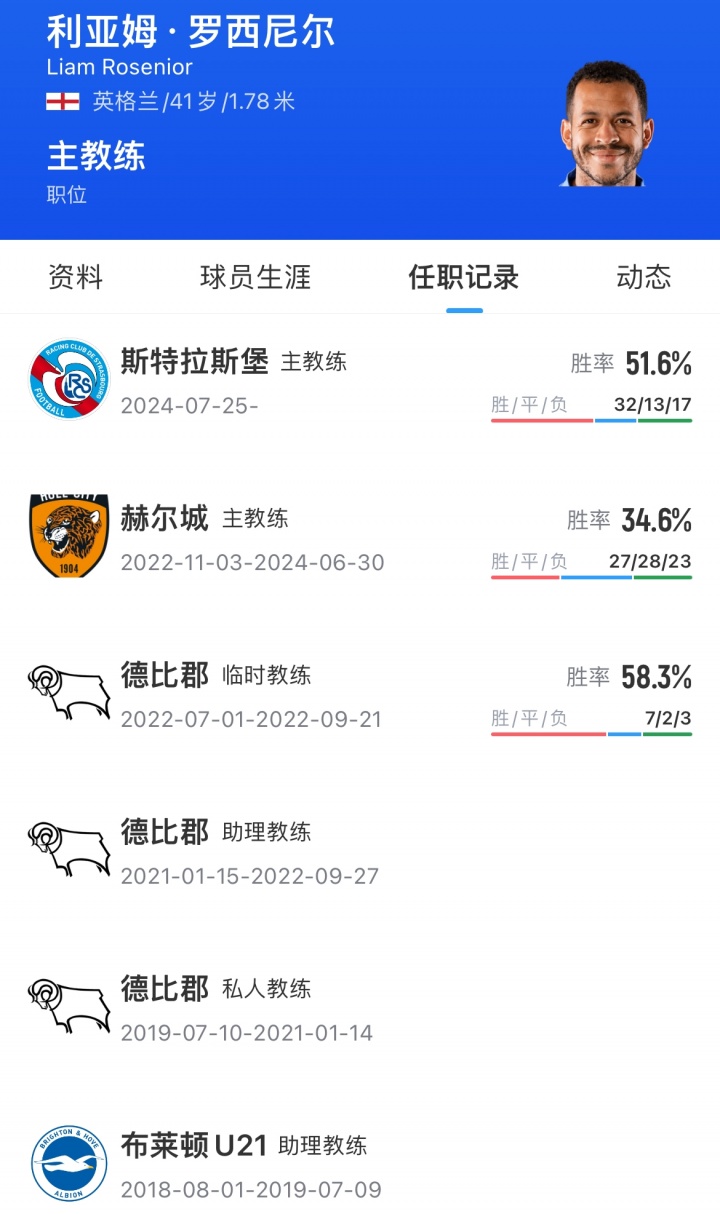The height and width of the screenshot is (1214, 720).
Task: Open the 布莱顿 U21 助理教练 record
Action: tap(360, 1165)
